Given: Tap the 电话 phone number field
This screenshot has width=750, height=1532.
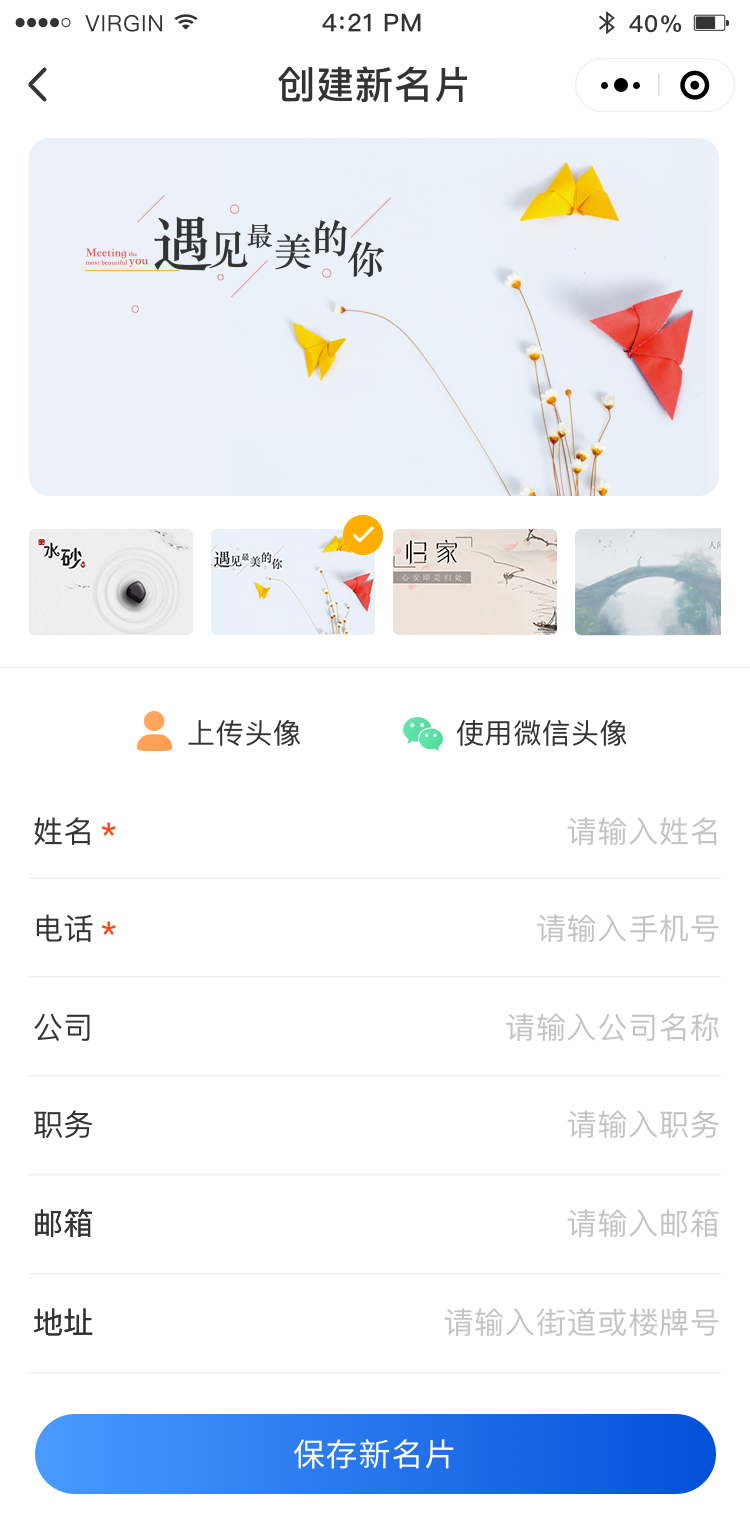Looking at the screenshot, I should (x=374, y=929).
